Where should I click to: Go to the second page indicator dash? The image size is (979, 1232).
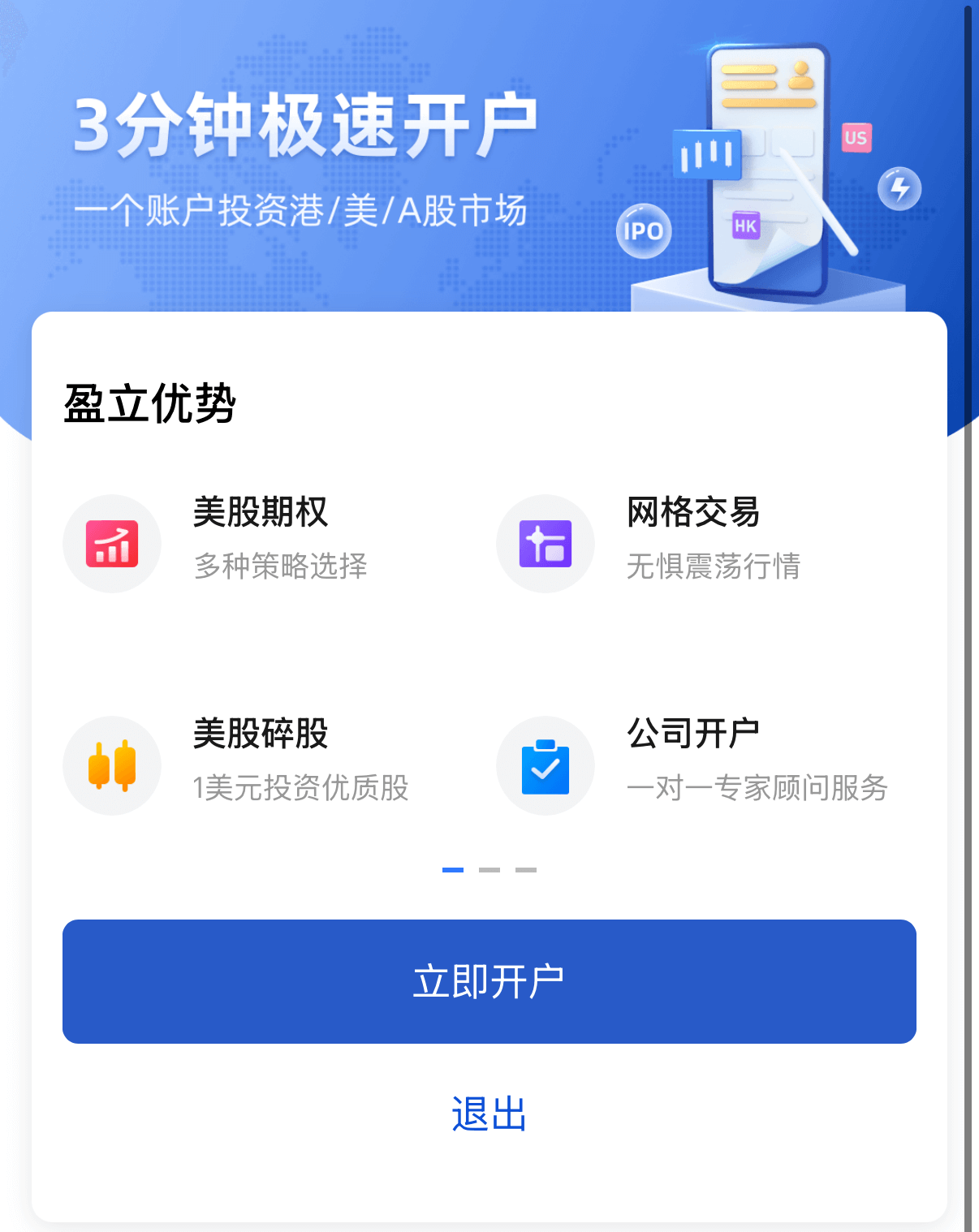pyautogui.click(x=489, y=870)
